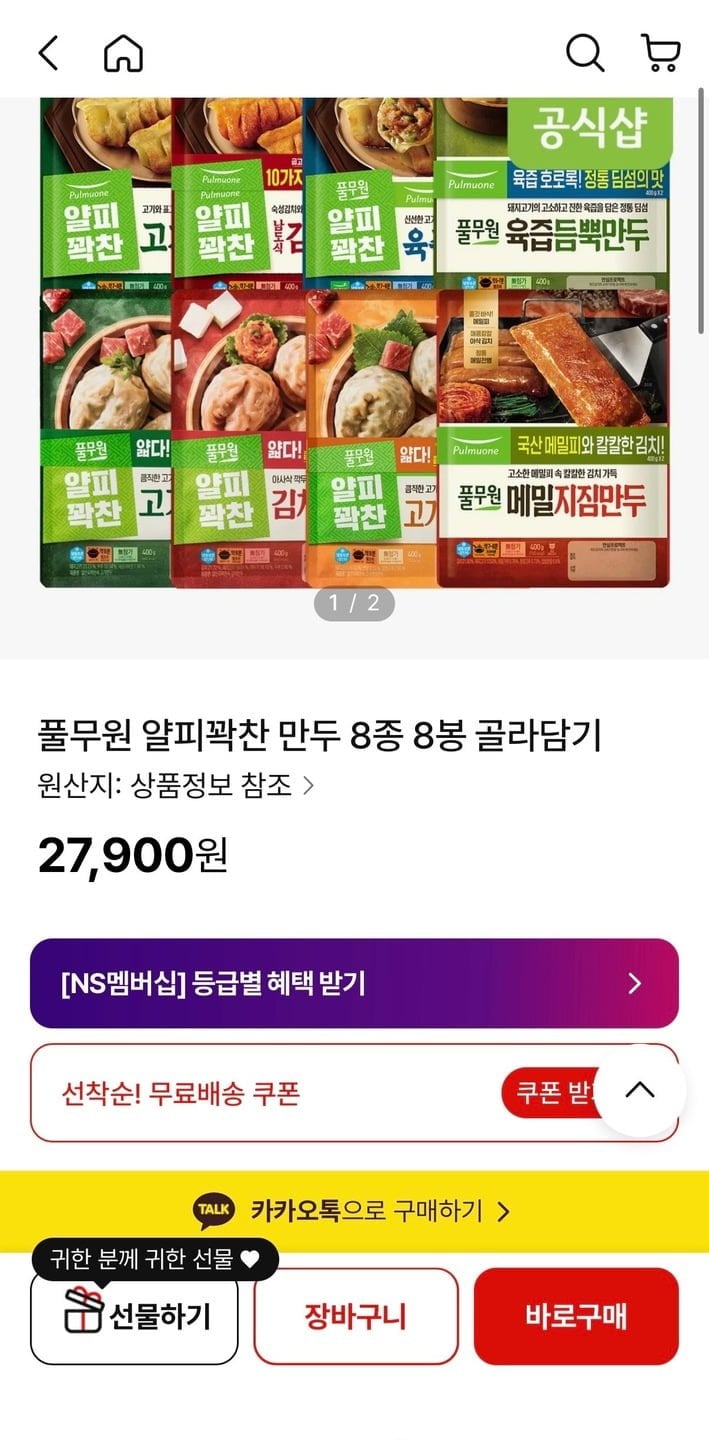
Task: Open the shopping cart
Action: click(x=660, y=53)
